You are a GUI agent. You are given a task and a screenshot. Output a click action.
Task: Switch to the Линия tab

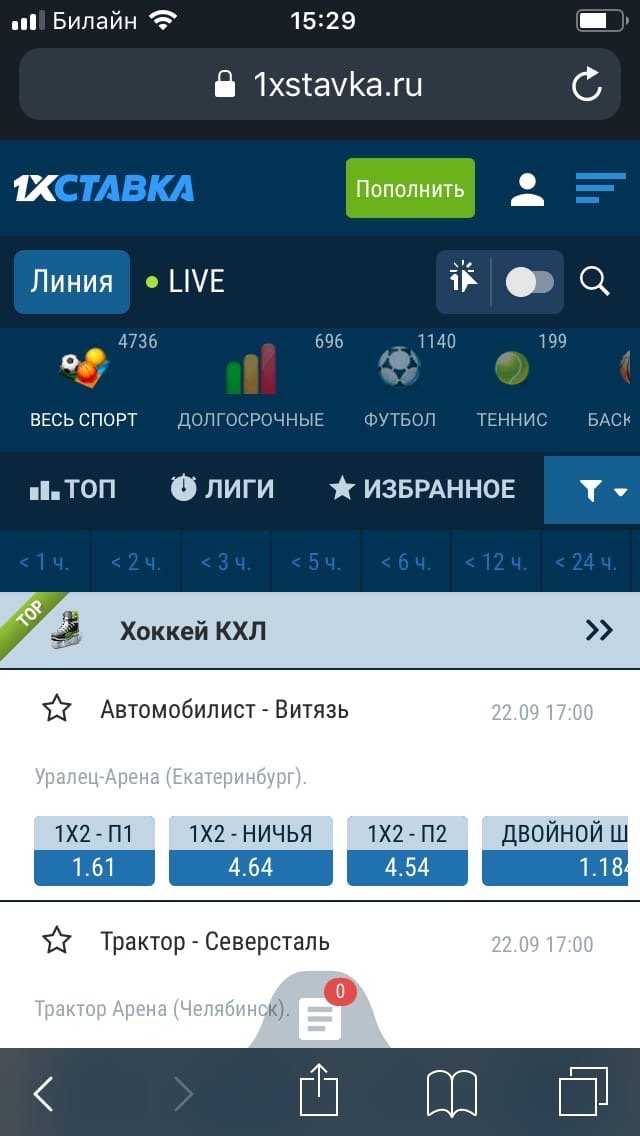(x=71, y=282)
